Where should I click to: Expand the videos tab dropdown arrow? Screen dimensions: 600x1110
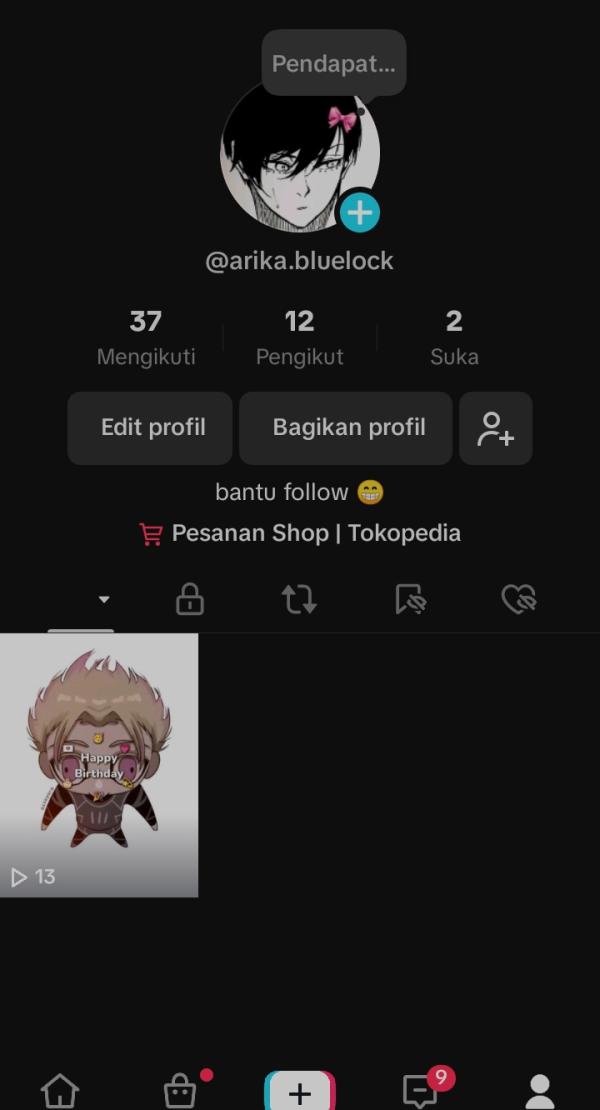tap(103, 600)
